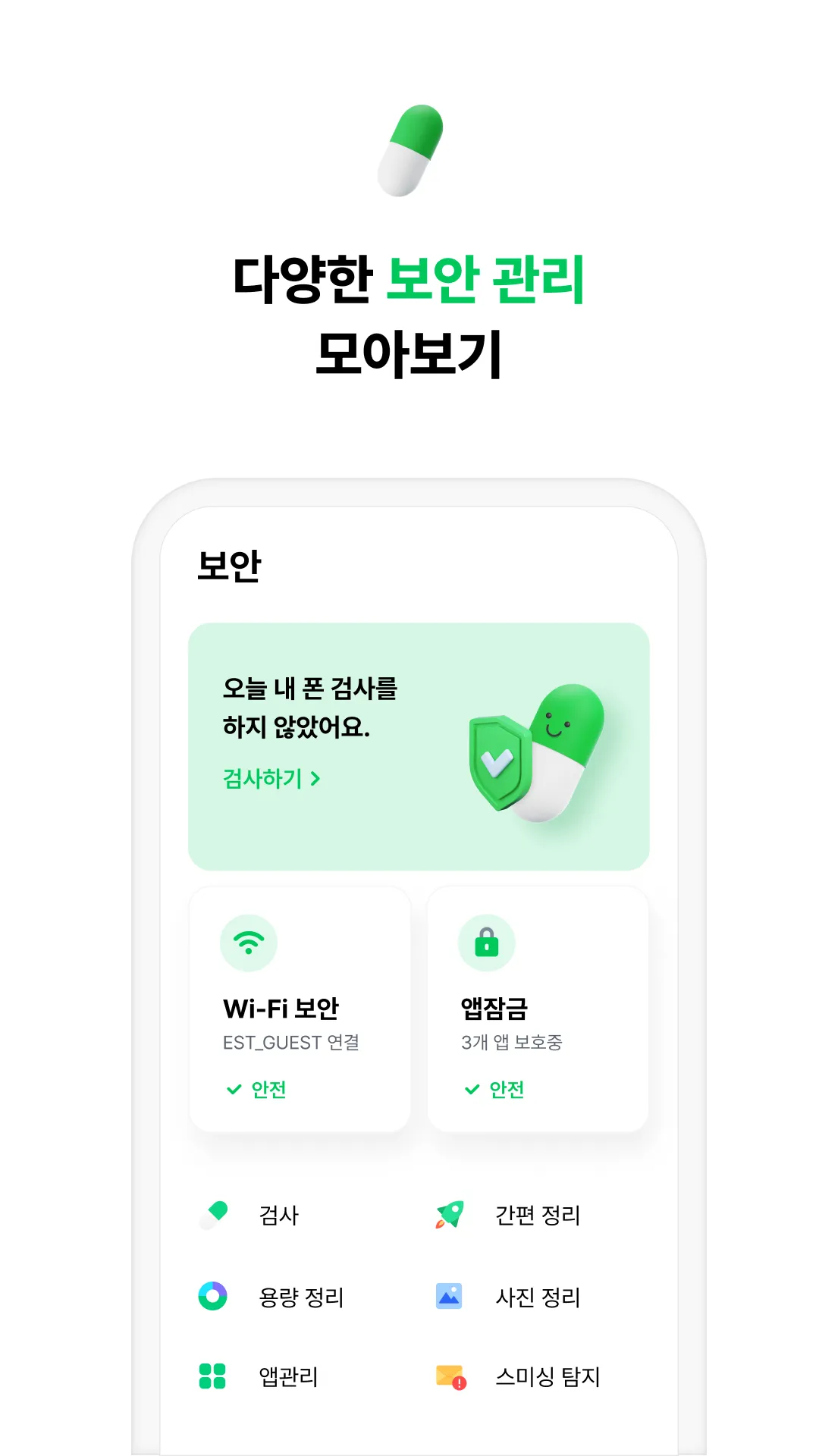
Task: Click the EST_GUEST 연결 network label
Action: (x=292, y=1043)
